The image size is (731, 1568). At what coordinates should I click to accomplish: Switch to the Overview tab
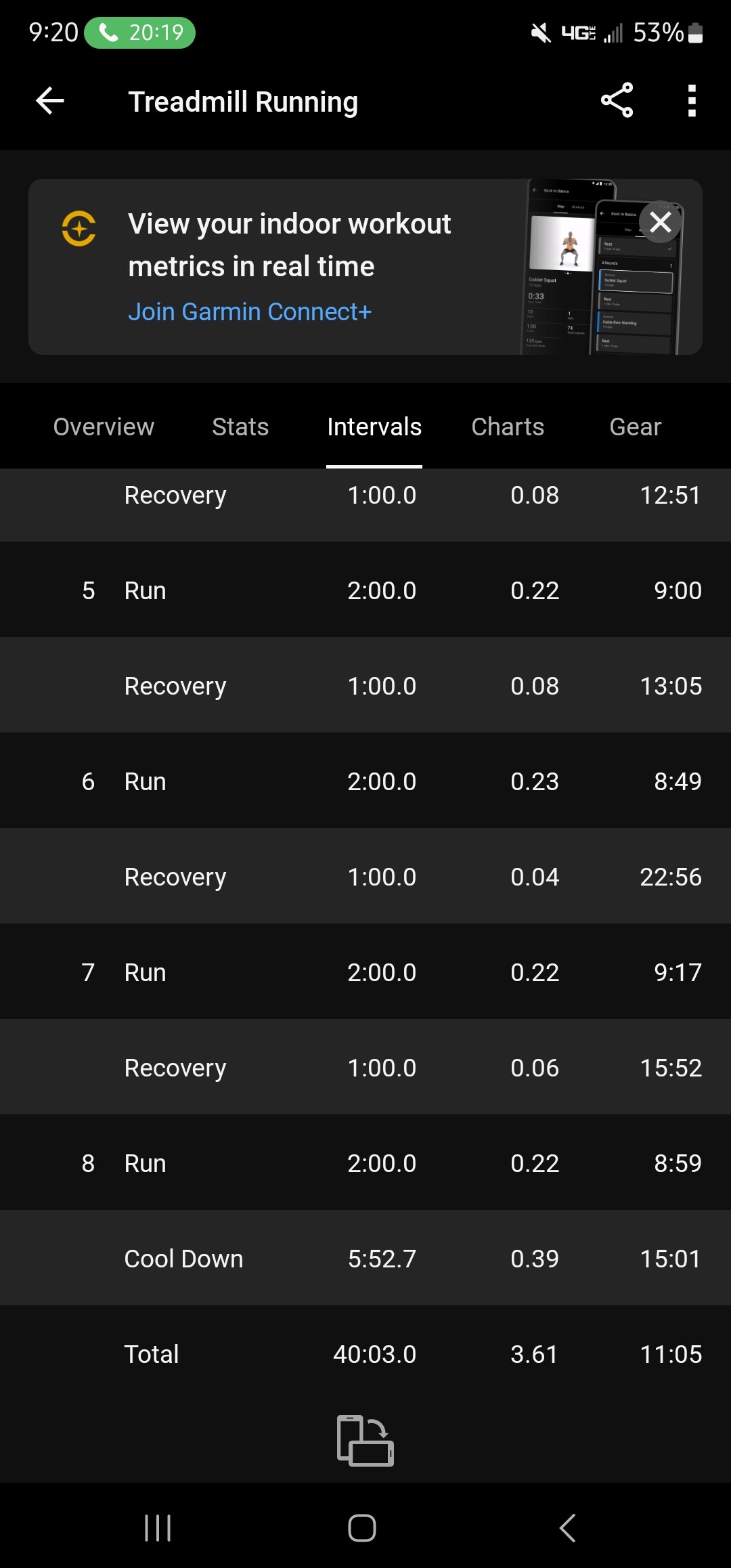(x=104, y=427)
